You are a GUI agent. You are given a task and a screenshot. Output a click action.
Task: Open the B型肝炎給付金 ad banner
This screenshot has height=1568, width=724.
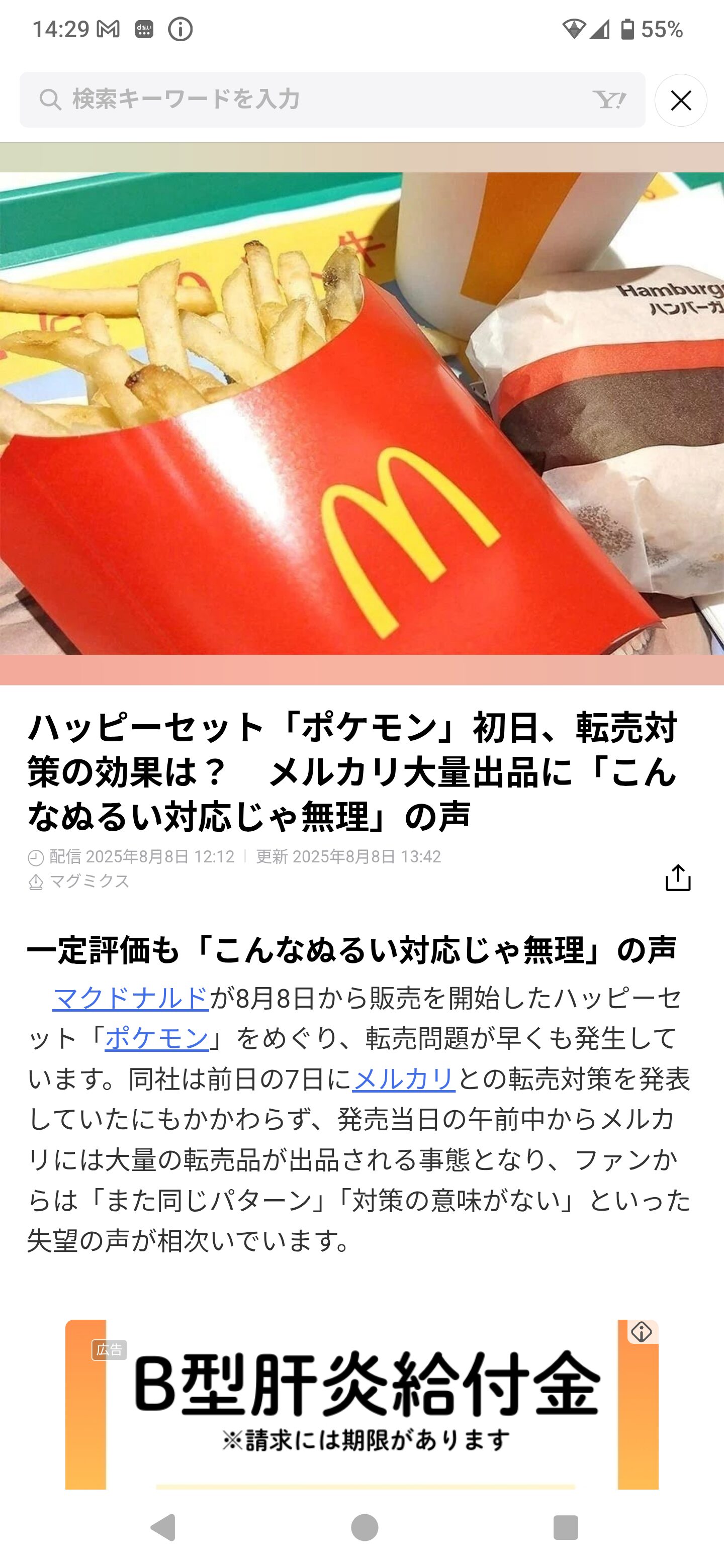click(x=361, y=1403)
